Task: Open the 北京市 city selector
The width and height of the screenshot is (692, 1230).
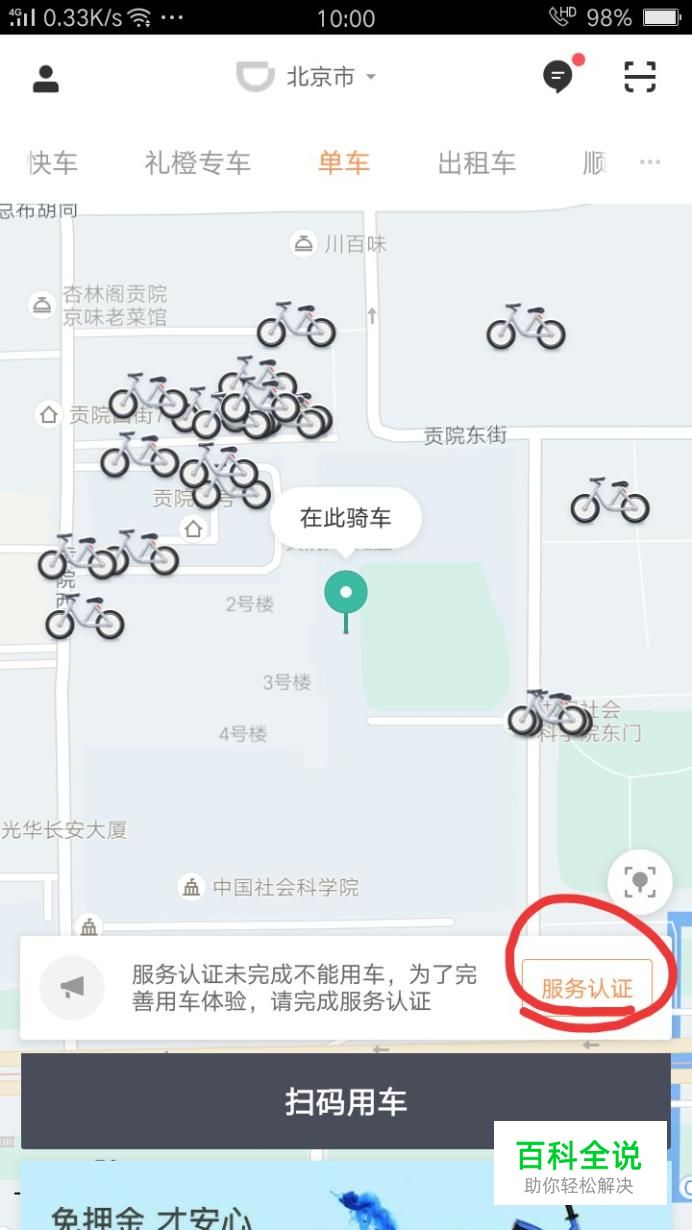Action: [331, 77]
